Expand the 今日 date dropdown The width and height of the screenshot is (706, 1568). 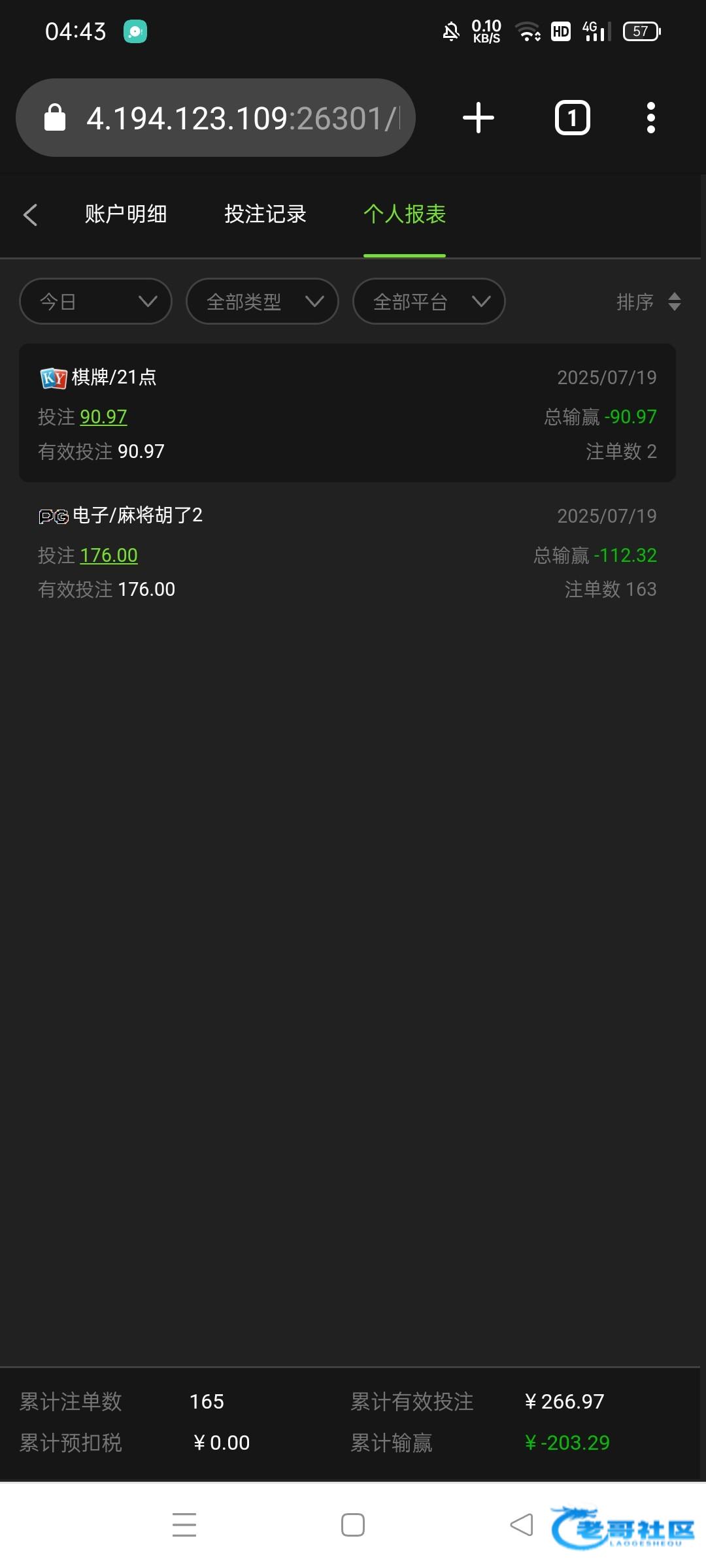96,301
